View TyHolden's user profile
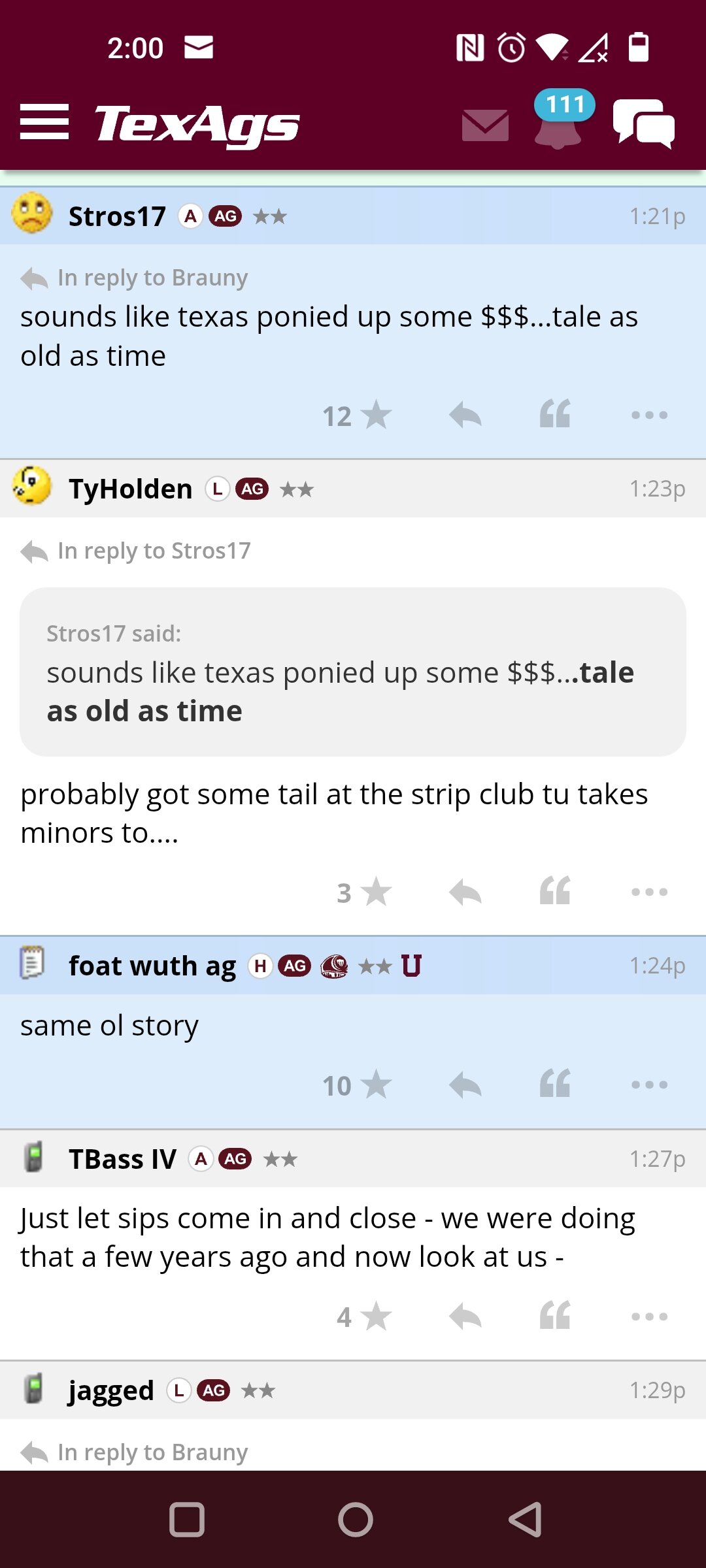This screenshot has height=1568, width=706. click(131, 489)
